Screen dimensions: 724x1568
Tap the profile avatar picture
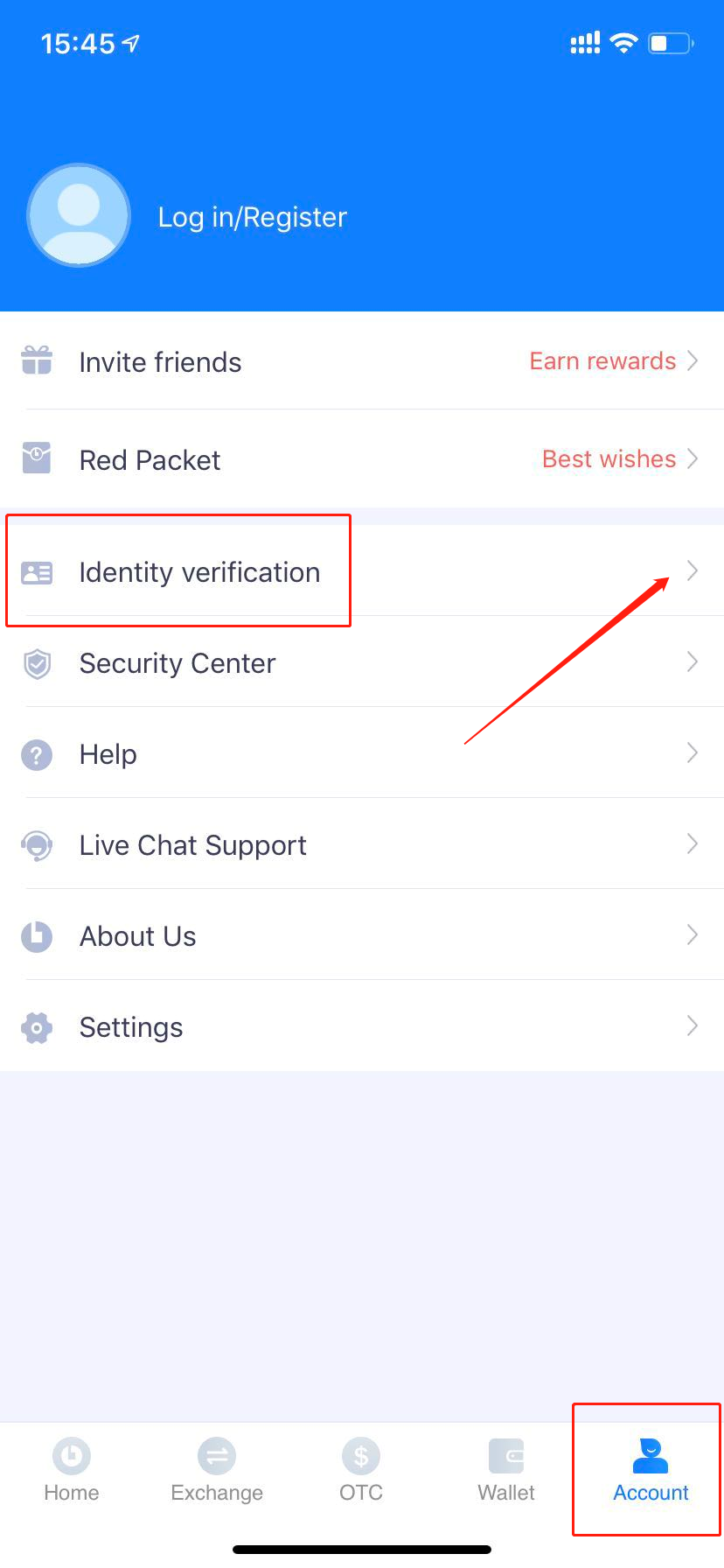pos(79,215)
